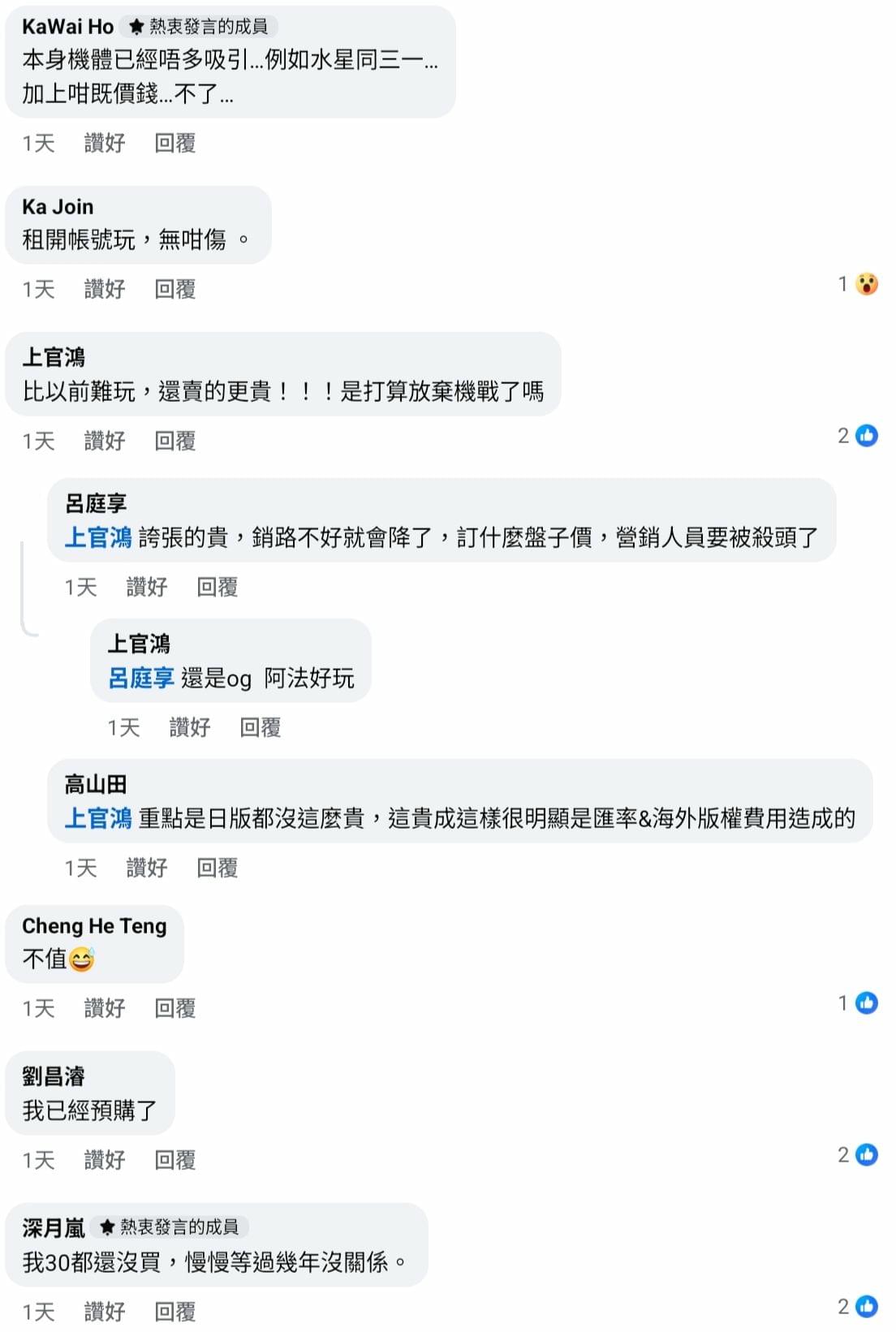Like Ka Join's comment
The image size is (896, 1332).
(x=105, y=289)
